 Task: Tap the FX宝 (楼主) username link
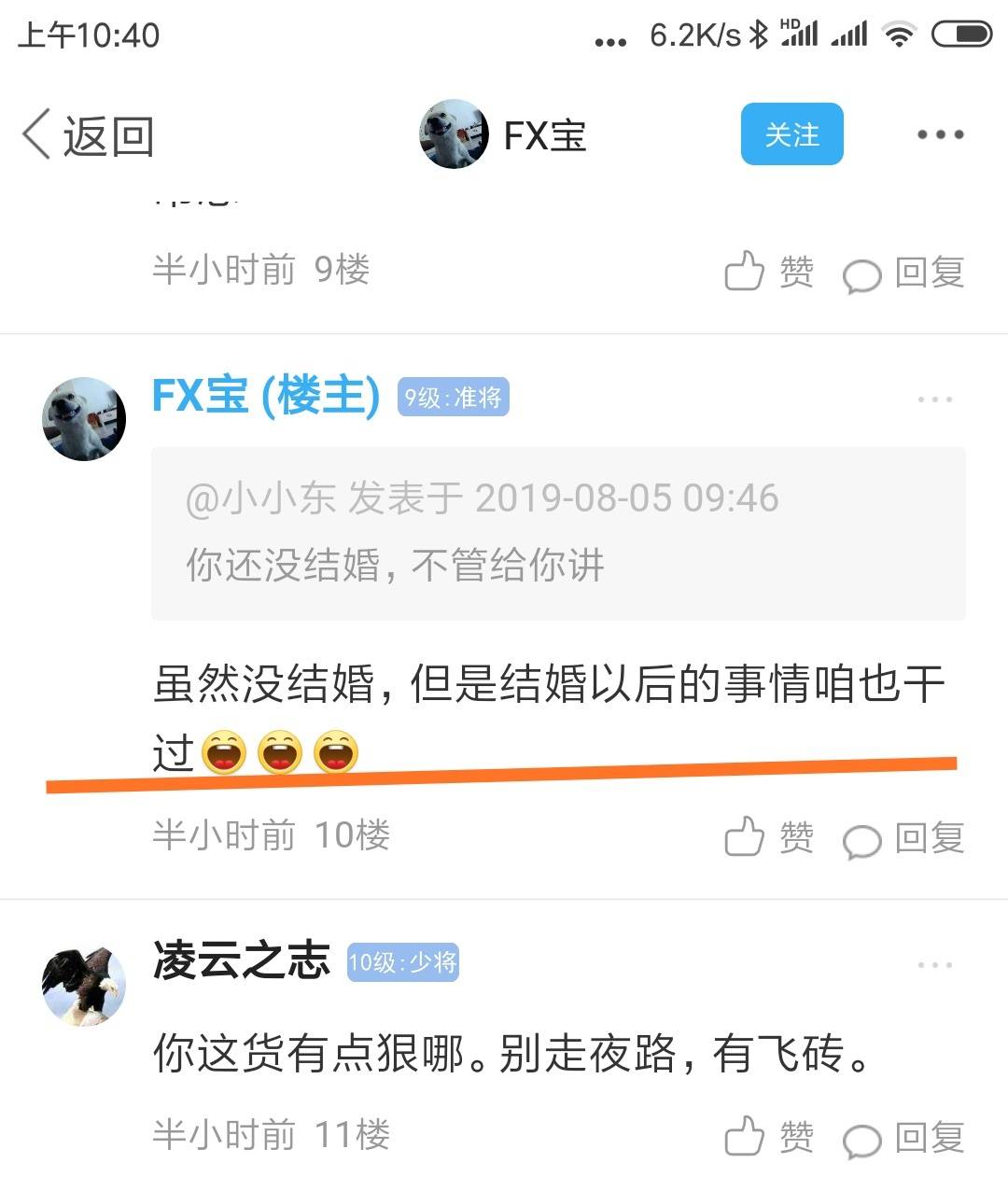pyautogui.click(x=266, y=397)
